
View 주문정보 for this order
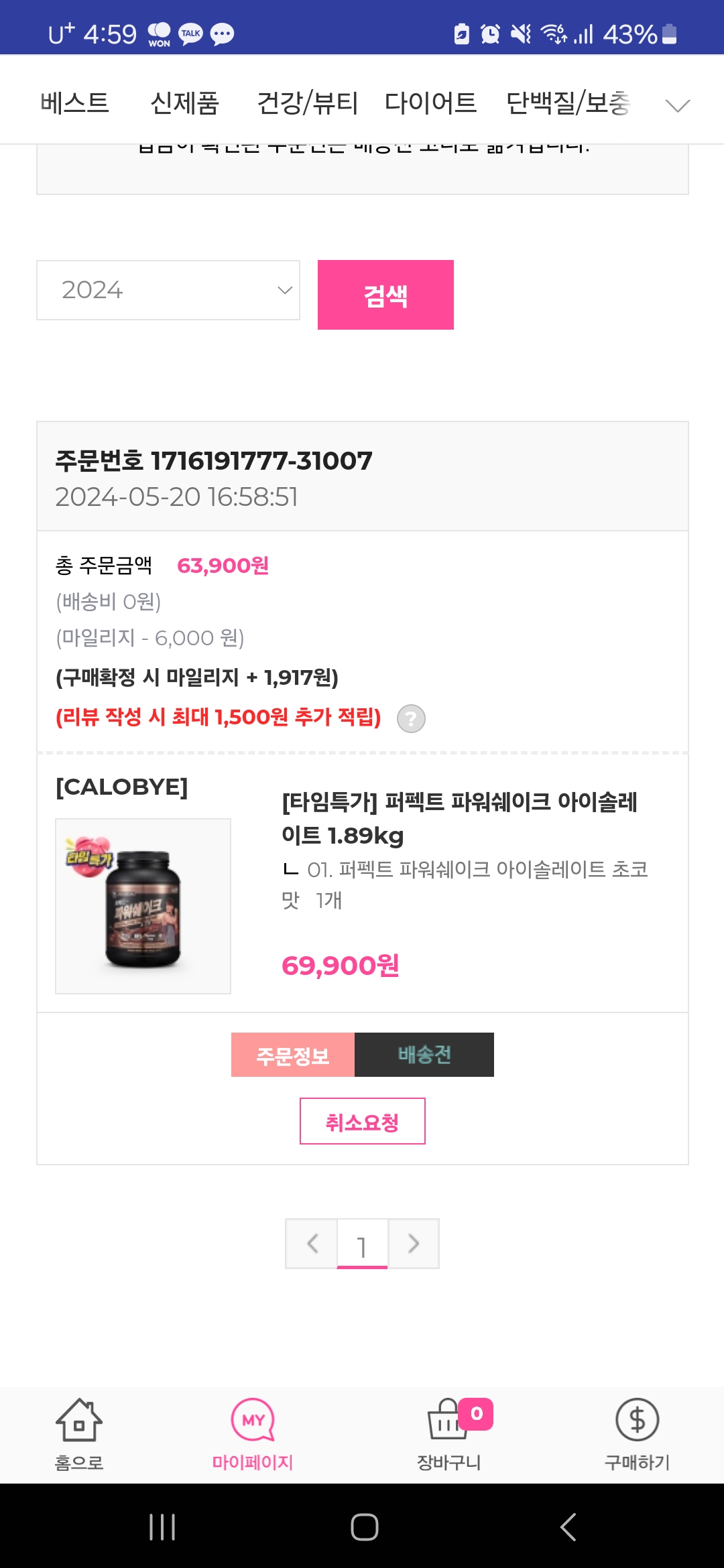tap(293, 1055)
